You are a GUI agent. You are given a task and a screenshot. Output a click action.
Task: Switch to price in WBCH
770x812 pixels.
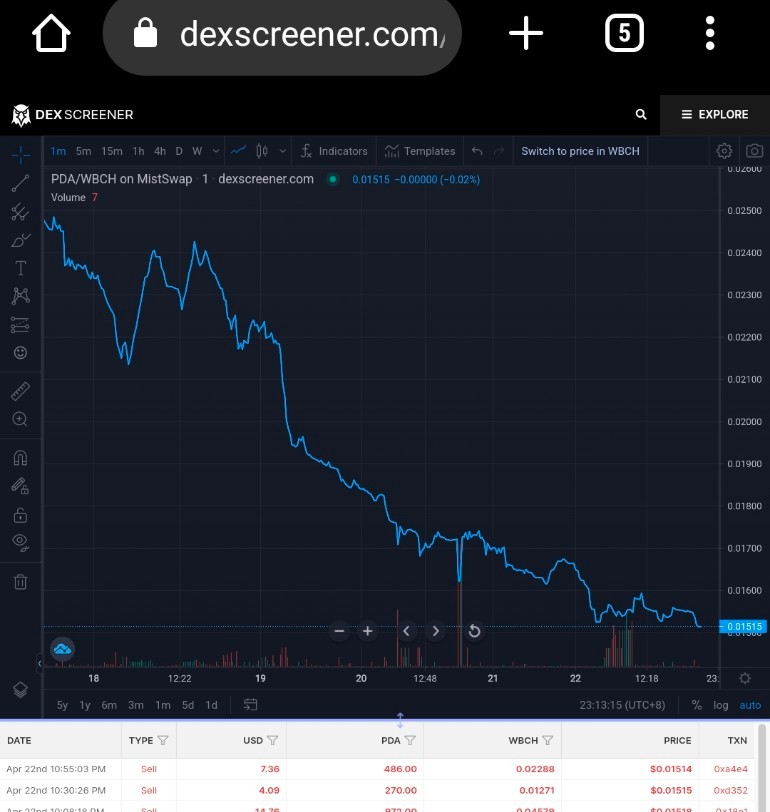pos(580,151)
